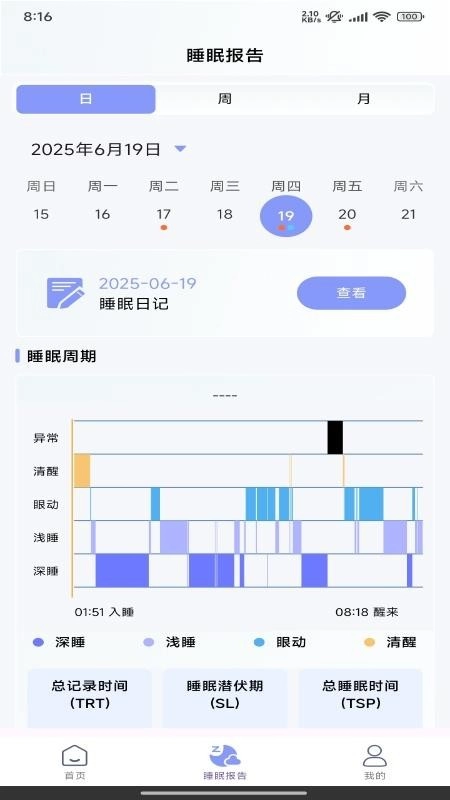
Task: Open the 睡眠报告 bottom tab
Action: point(224,762)
